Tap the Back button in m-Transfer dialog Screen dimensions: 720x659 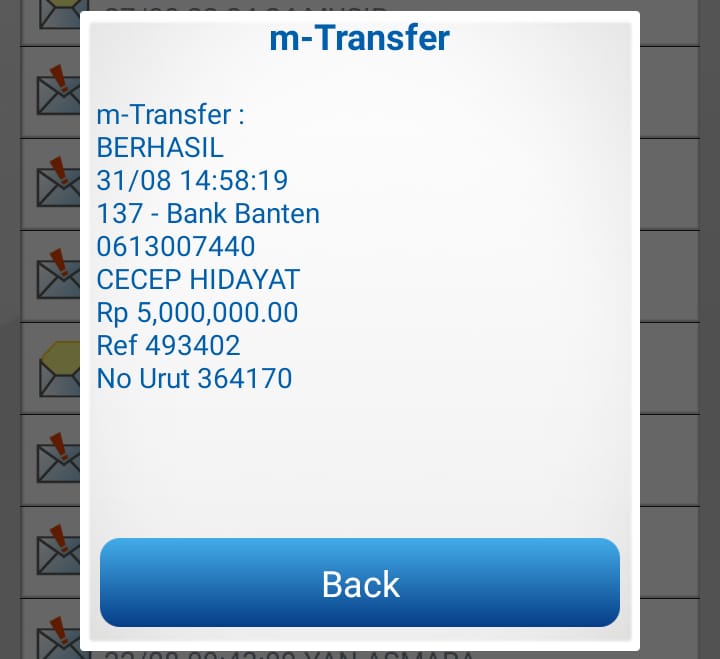coord(360,583)
